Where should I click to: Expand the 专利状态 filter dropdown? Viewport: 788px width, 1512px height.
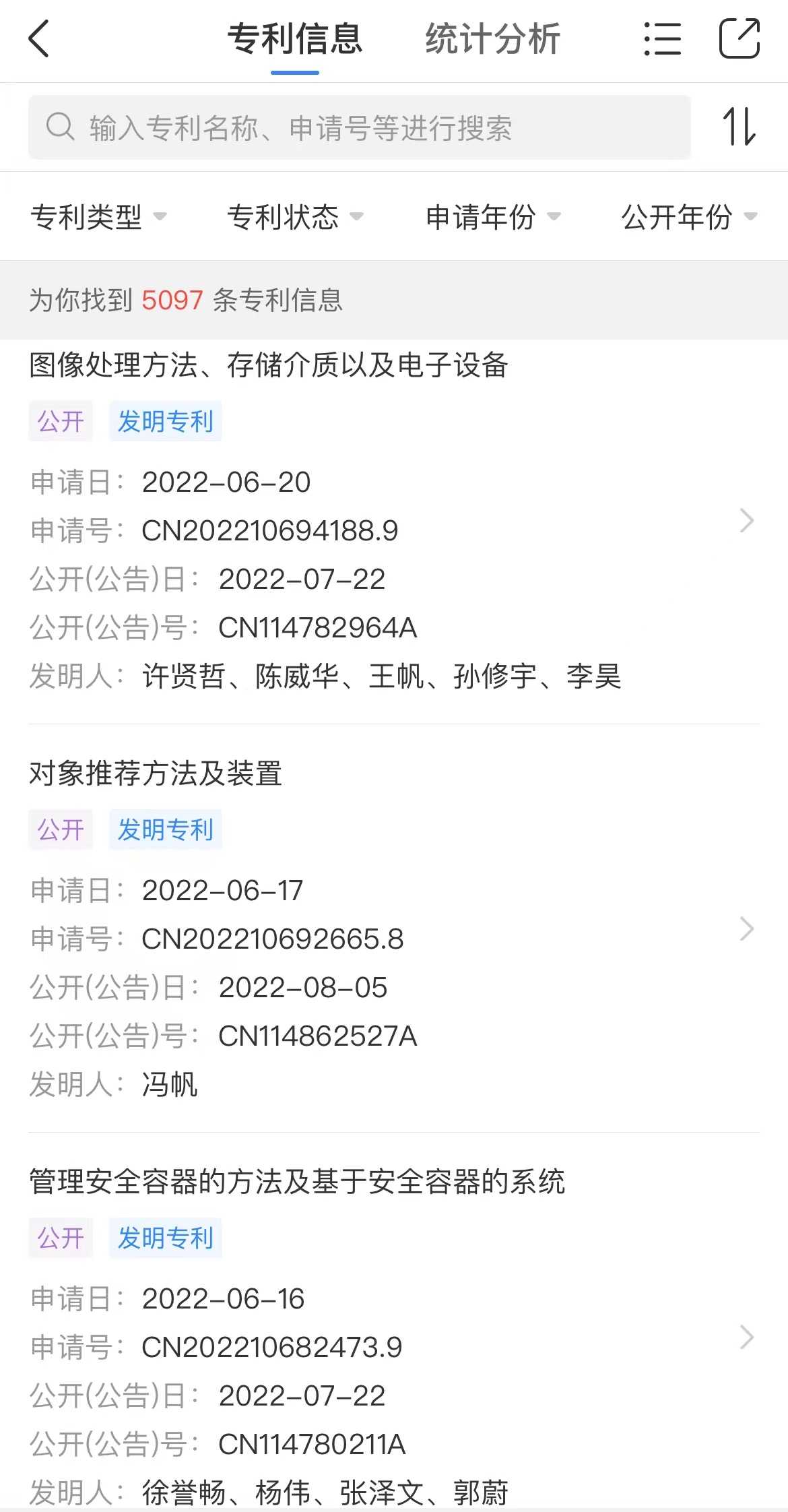(x=295, y=217)
